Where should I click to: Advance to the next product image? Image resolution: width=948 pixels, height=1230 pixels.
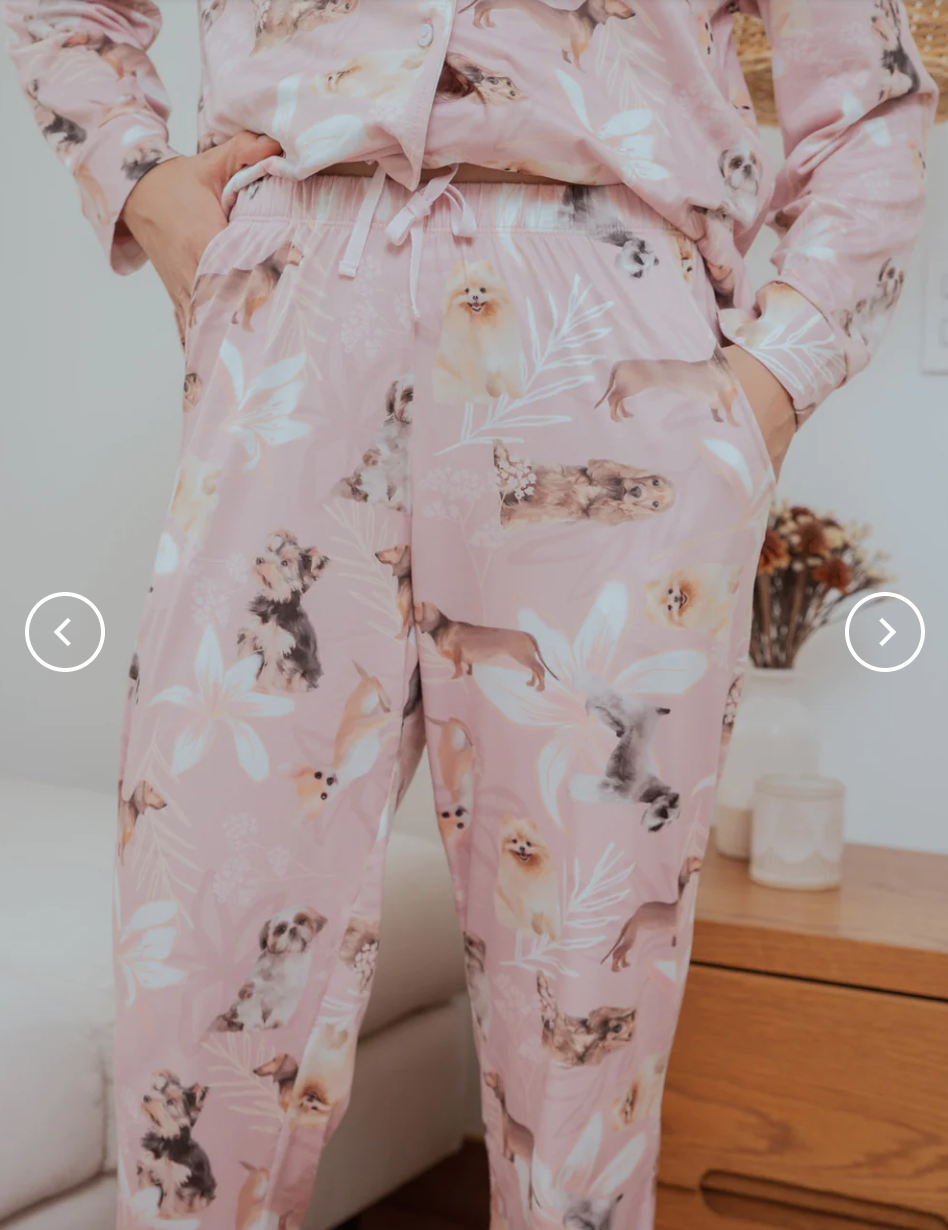pos(884,632)
